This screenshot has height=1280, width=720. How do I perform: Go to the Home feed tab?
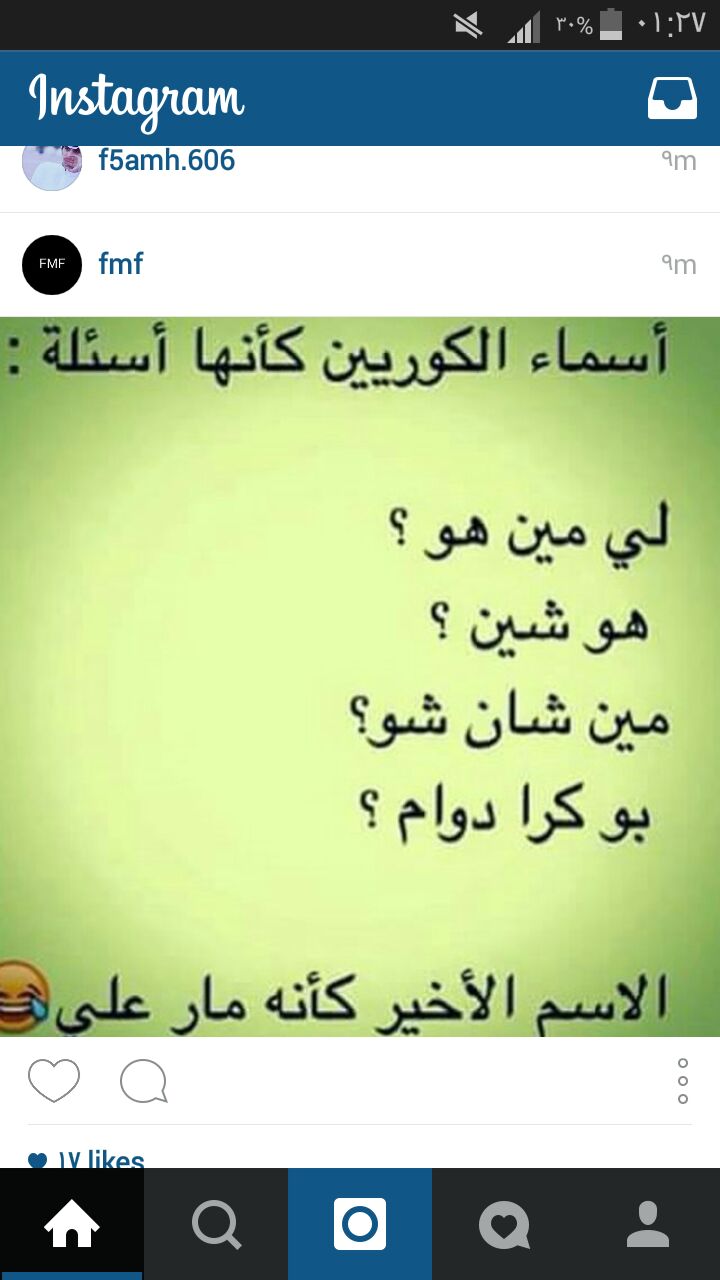(x=72, y=1224)
